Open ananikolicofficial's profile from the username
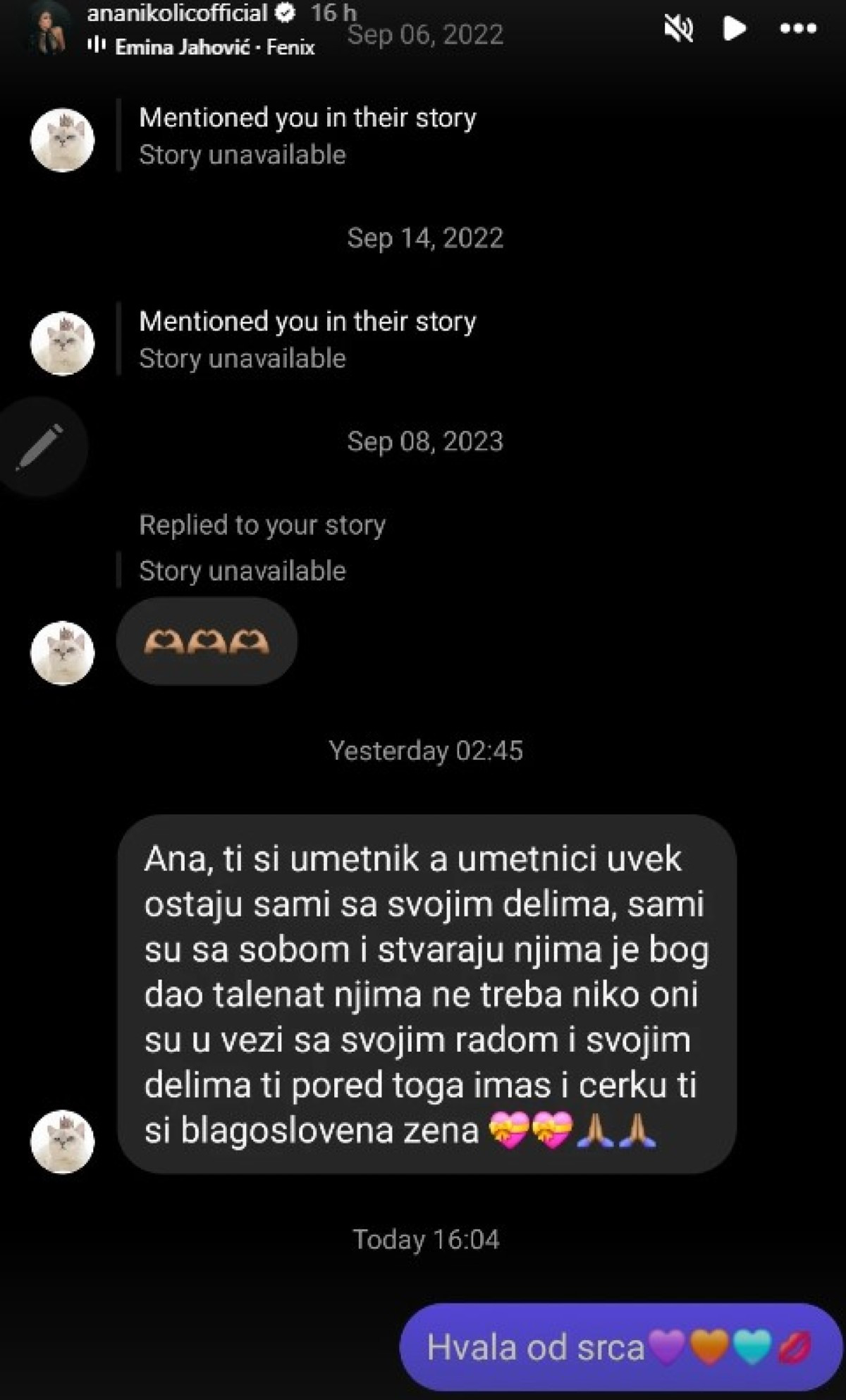Screen dimensions: 846x1400 pyautogui.click(x=176, y=13)
